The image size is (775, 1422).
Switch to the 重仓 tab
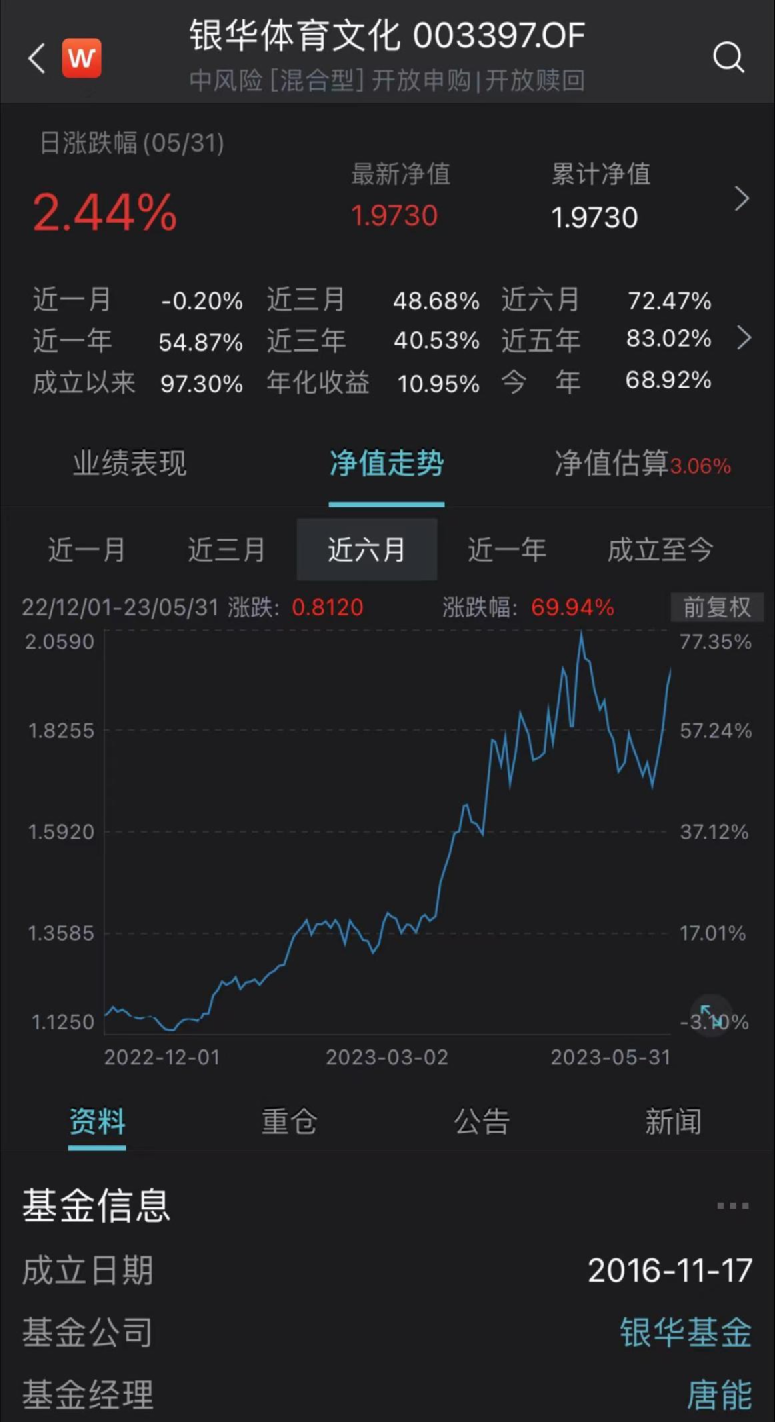(289, 1122)
